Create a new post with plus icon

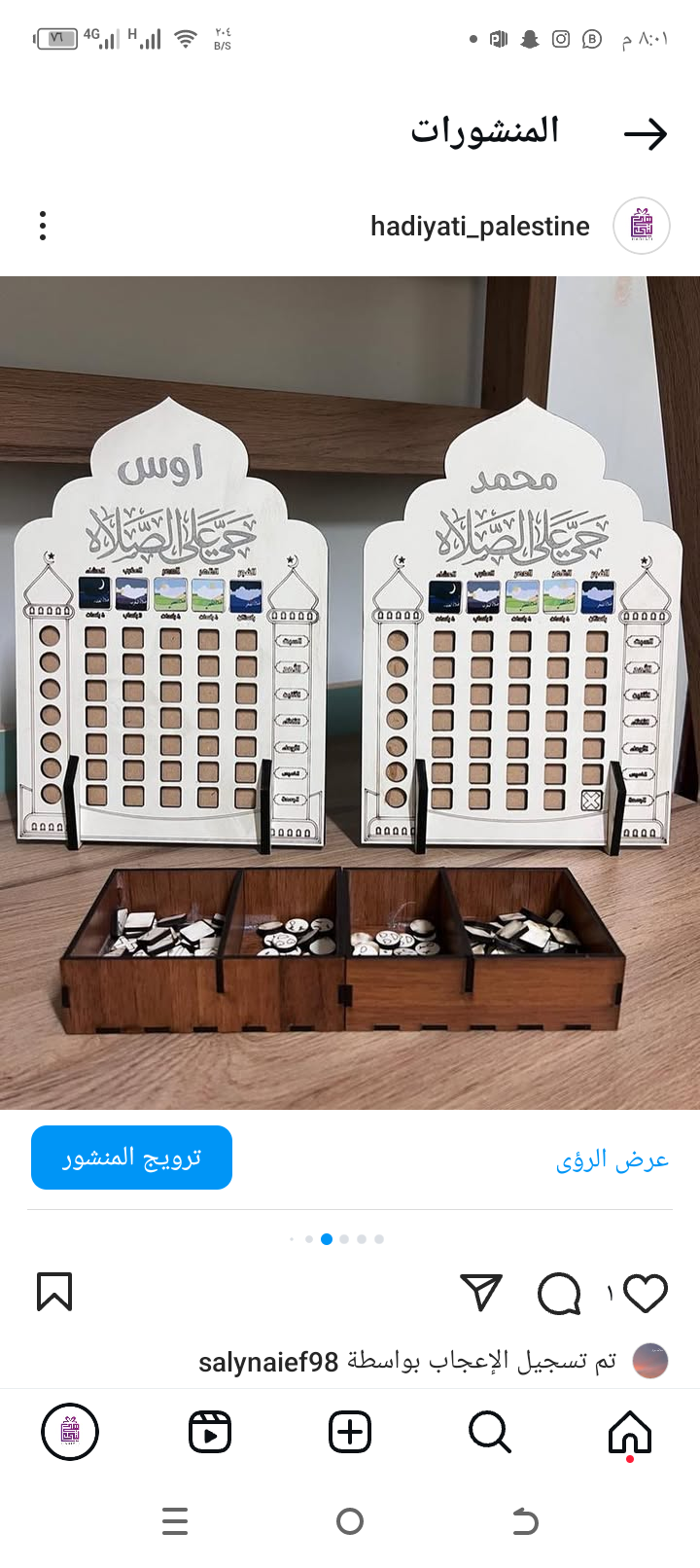point(350,1432)
